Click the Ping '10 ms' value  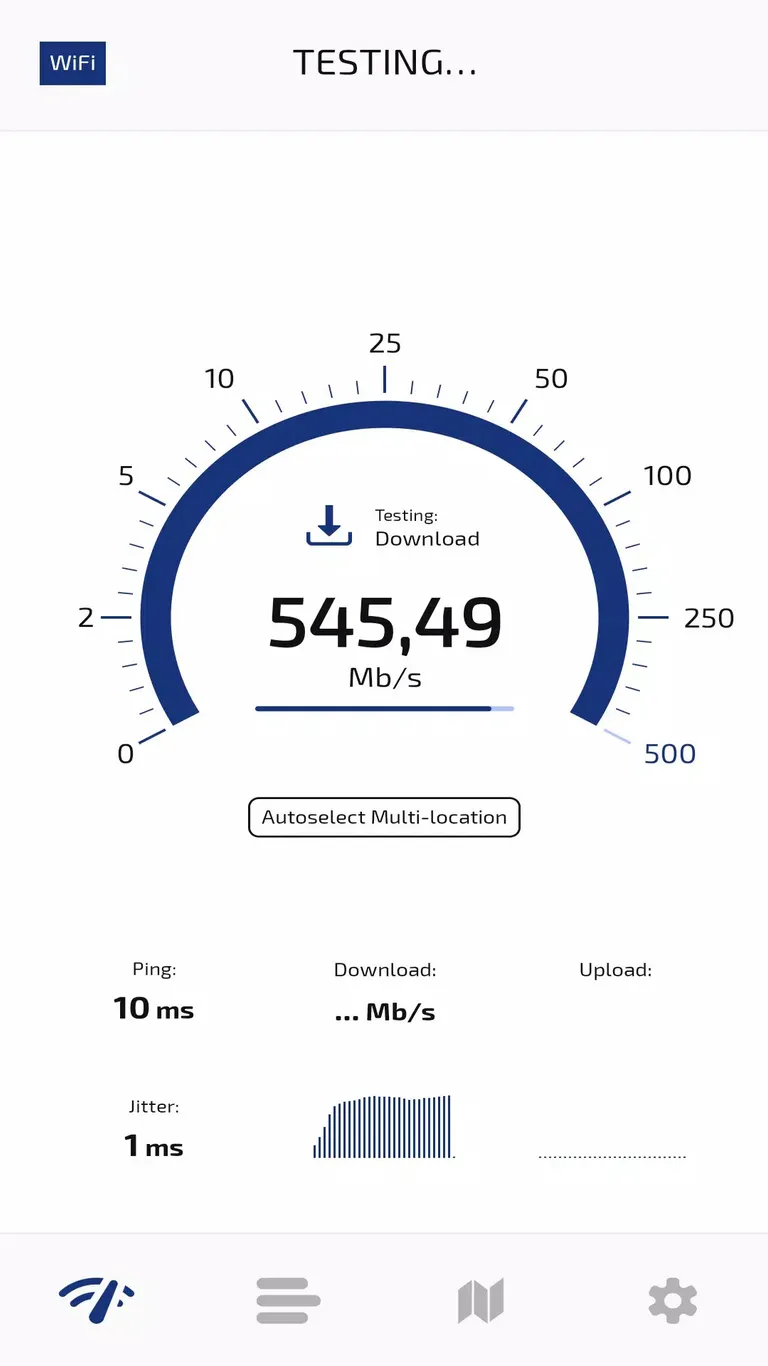coord(153,1008)
